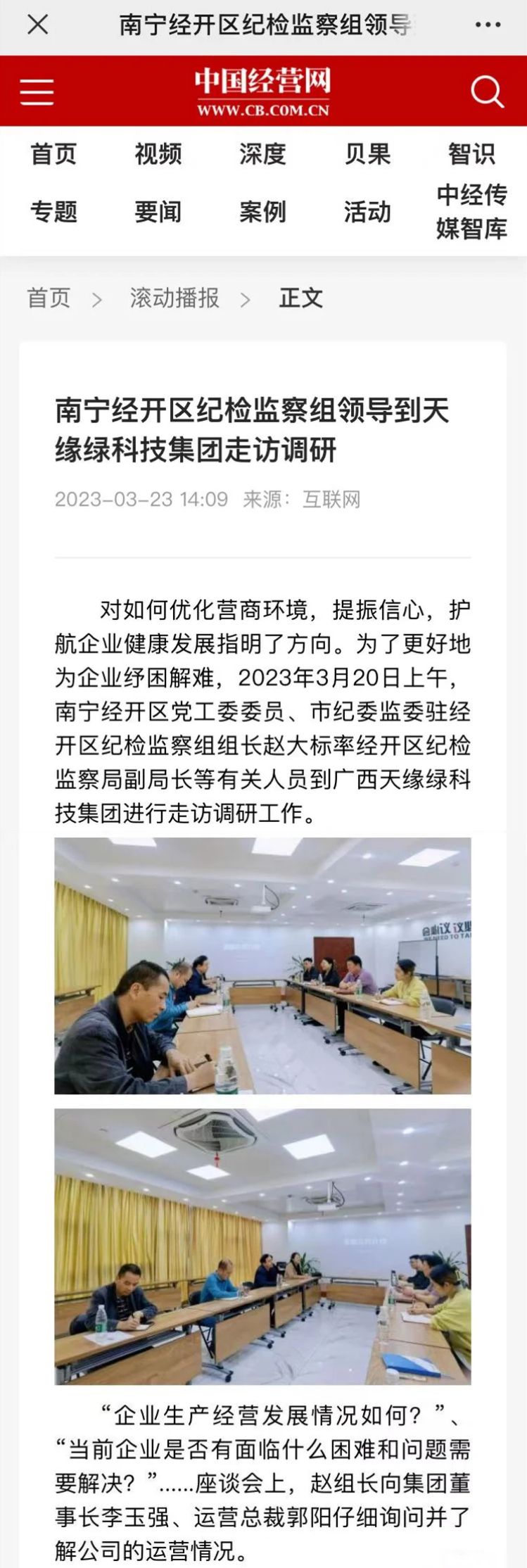Select the 贝果 tab
Screen dimensions: 527x1568
point(367,153)
